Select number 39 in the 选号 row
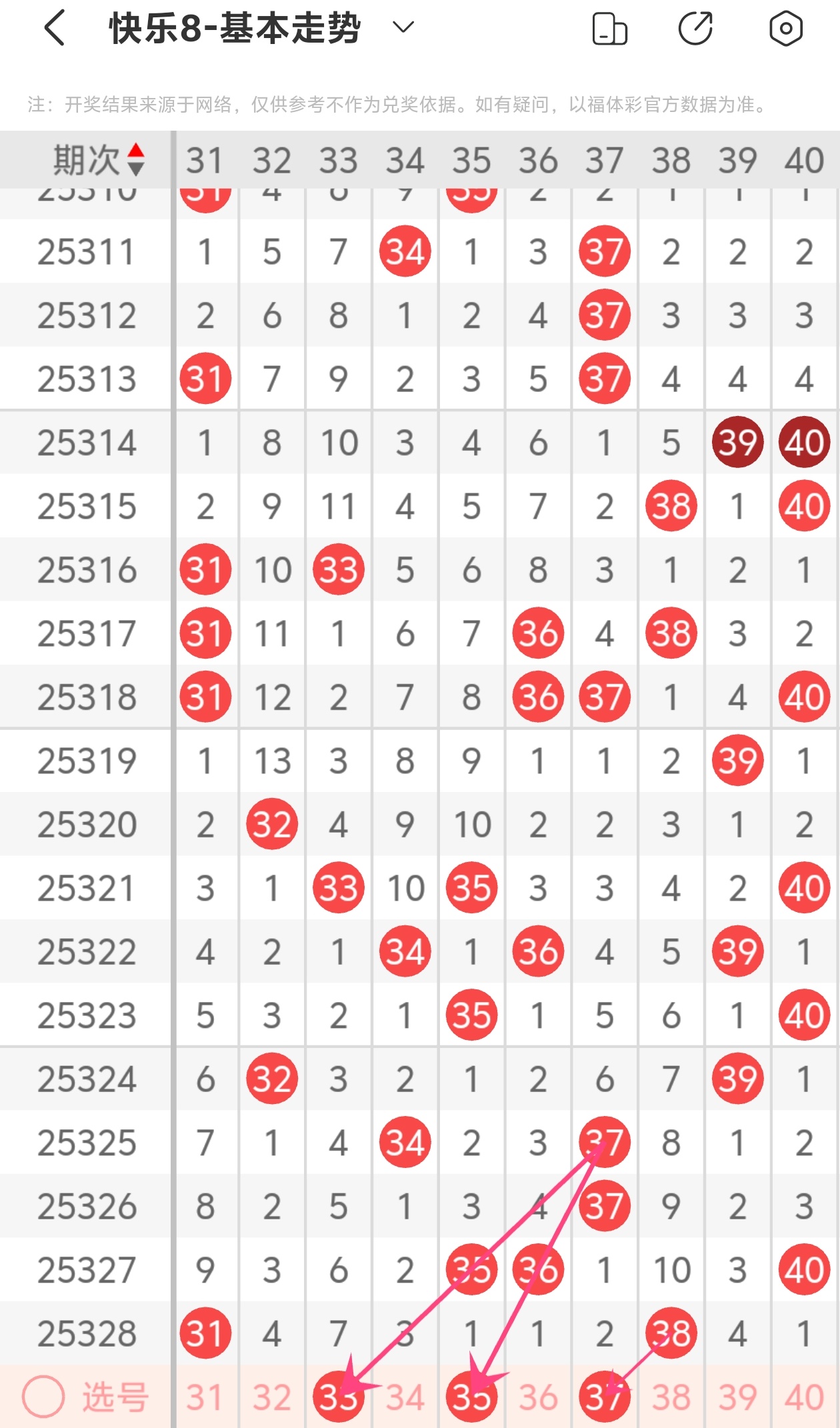Screen dimensions: 840x1428 tap(737, 1397)
